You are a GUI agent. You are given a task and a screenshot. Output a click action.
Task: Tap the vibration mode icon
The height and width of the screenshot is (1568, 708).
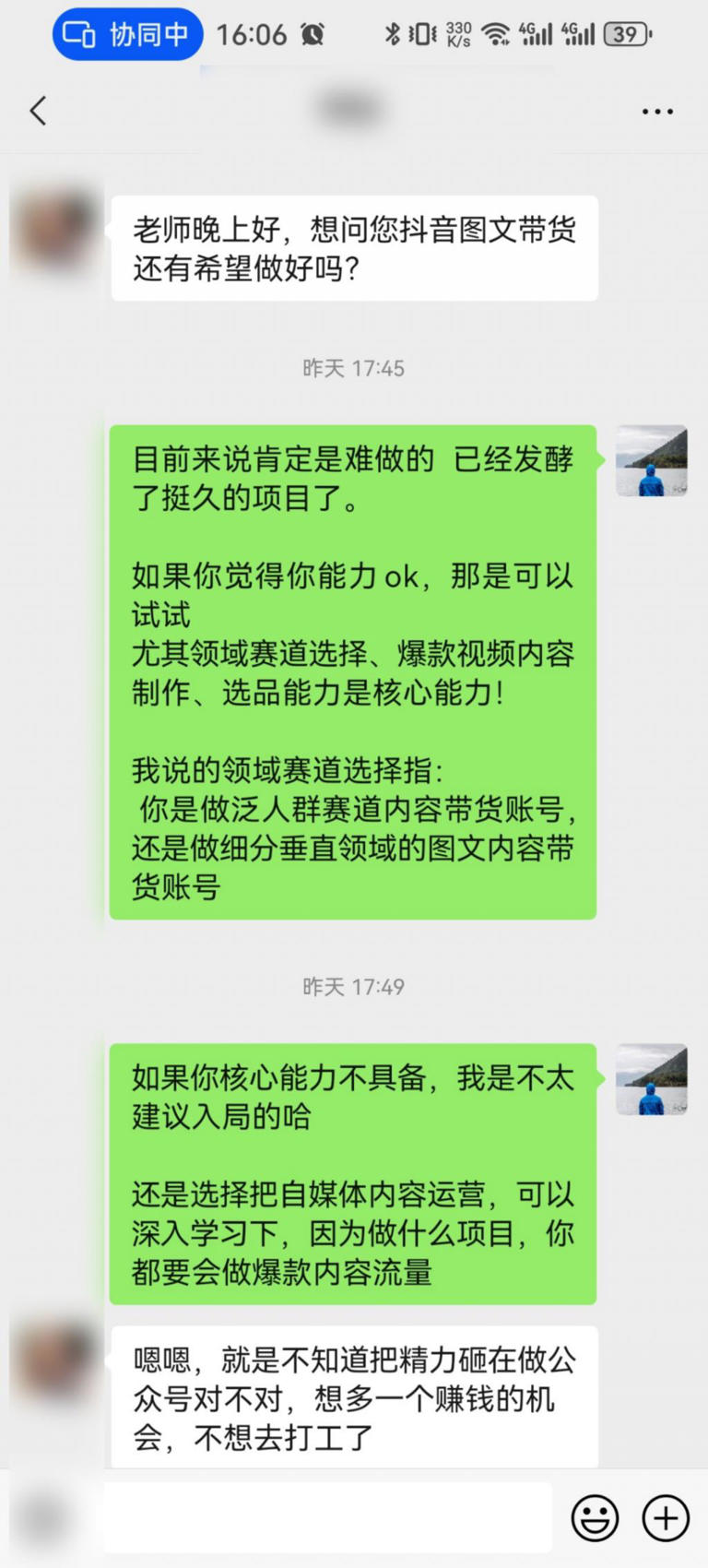[420, 32]
